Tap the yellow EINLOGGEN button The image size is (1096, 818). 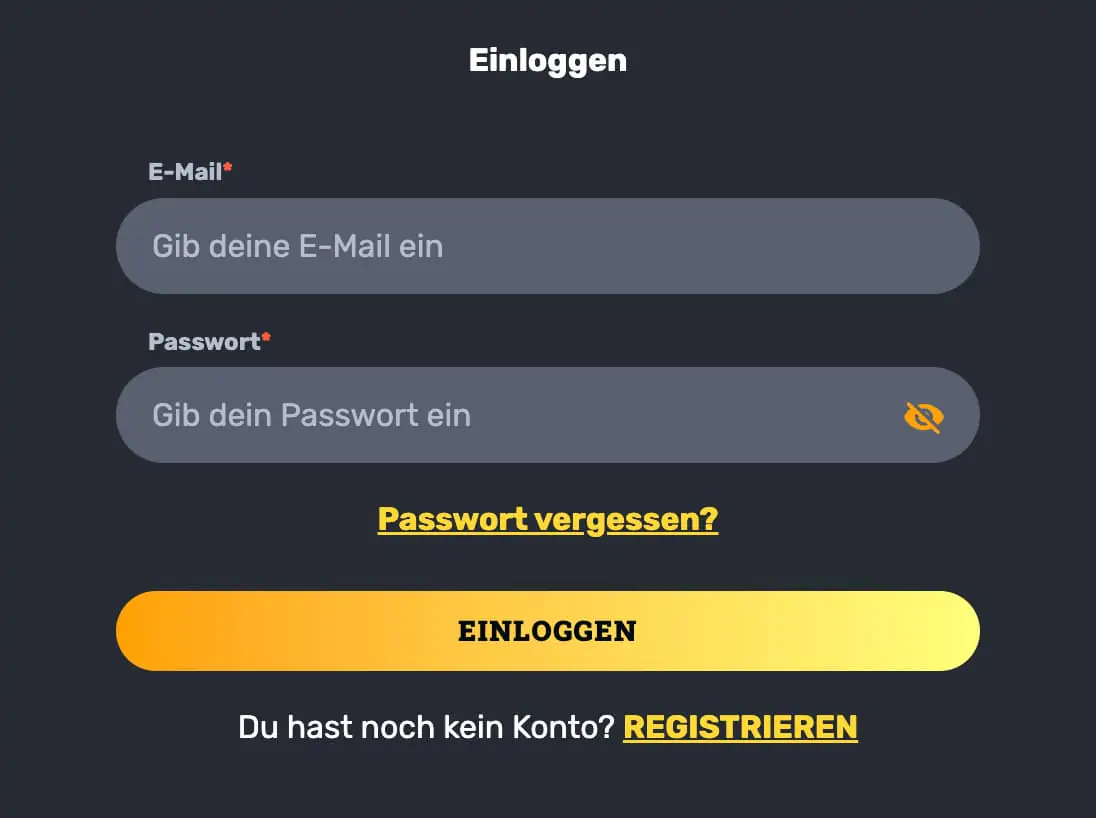(x=547, y=631)
